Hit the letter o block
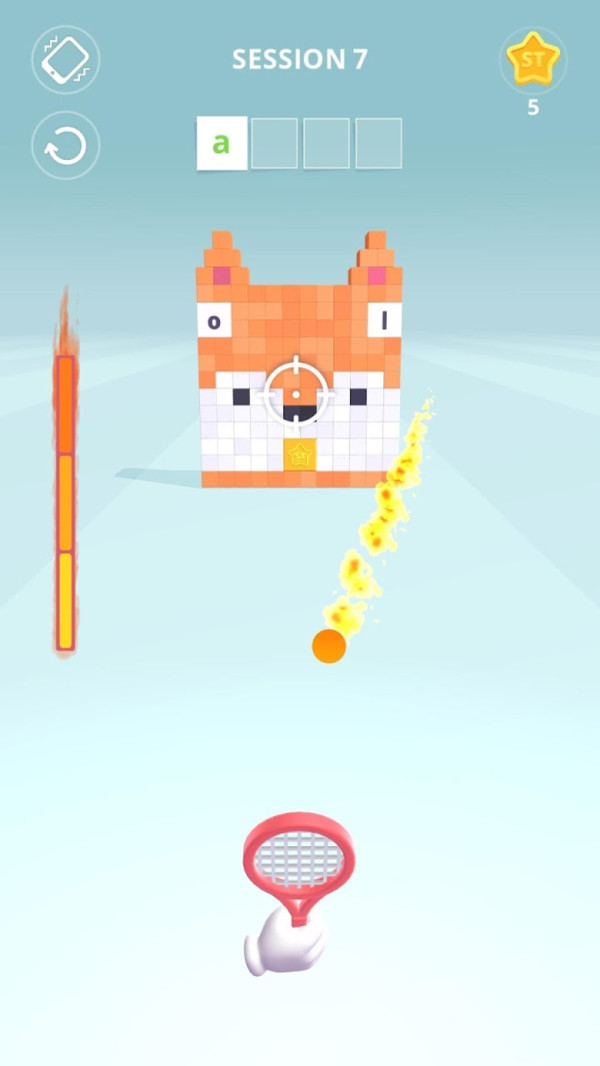The width and height of the screenshot is (600, 1066). pyautogui.click(x=214, y=320)
